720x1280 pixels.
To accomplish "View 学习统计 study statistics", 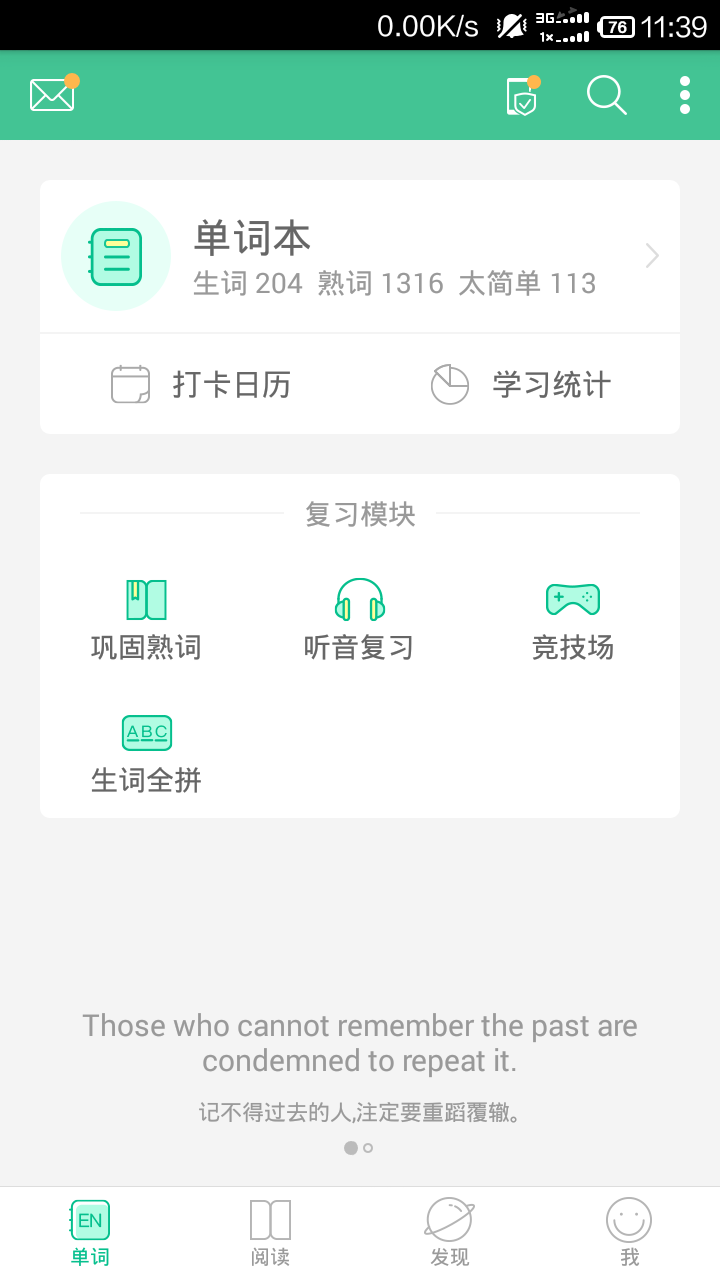I will tap(520, 384).
